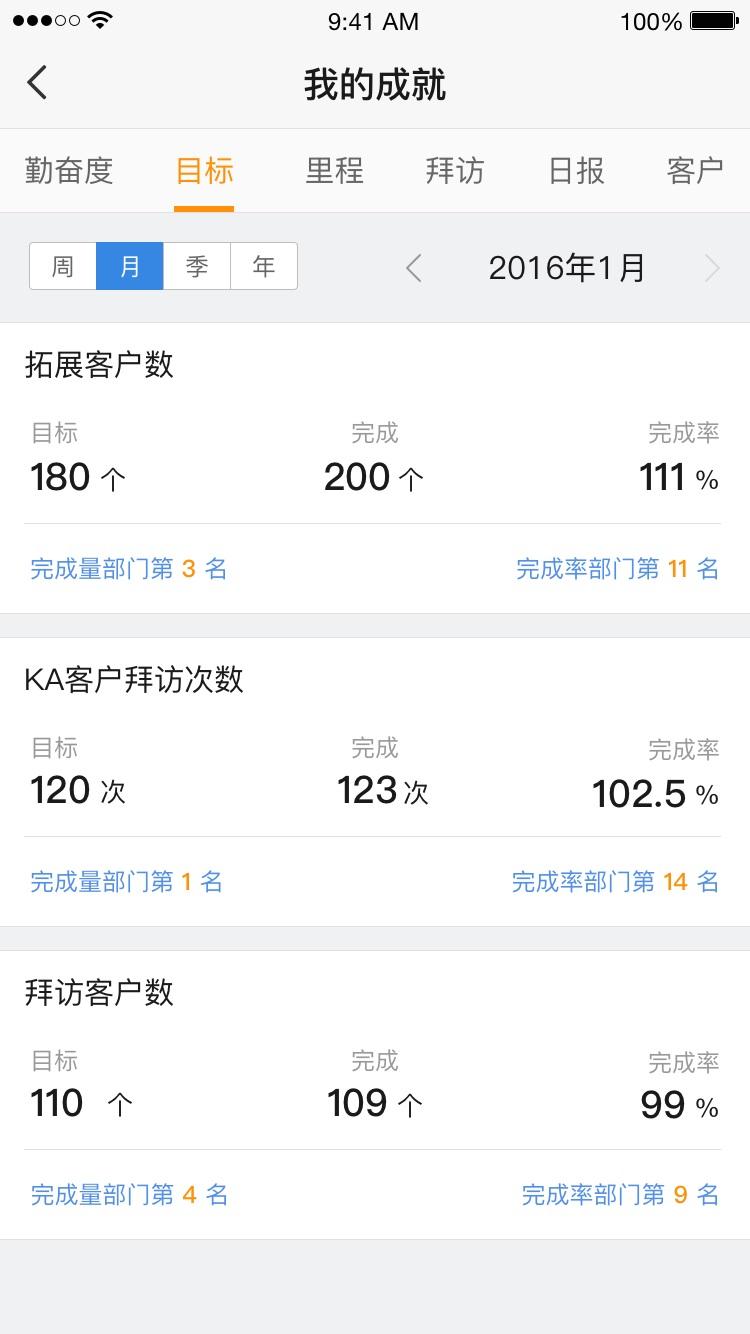This screenshot has height=1334, width=750.
Task: Select the 月 period option
Action: tap(130, 267)
